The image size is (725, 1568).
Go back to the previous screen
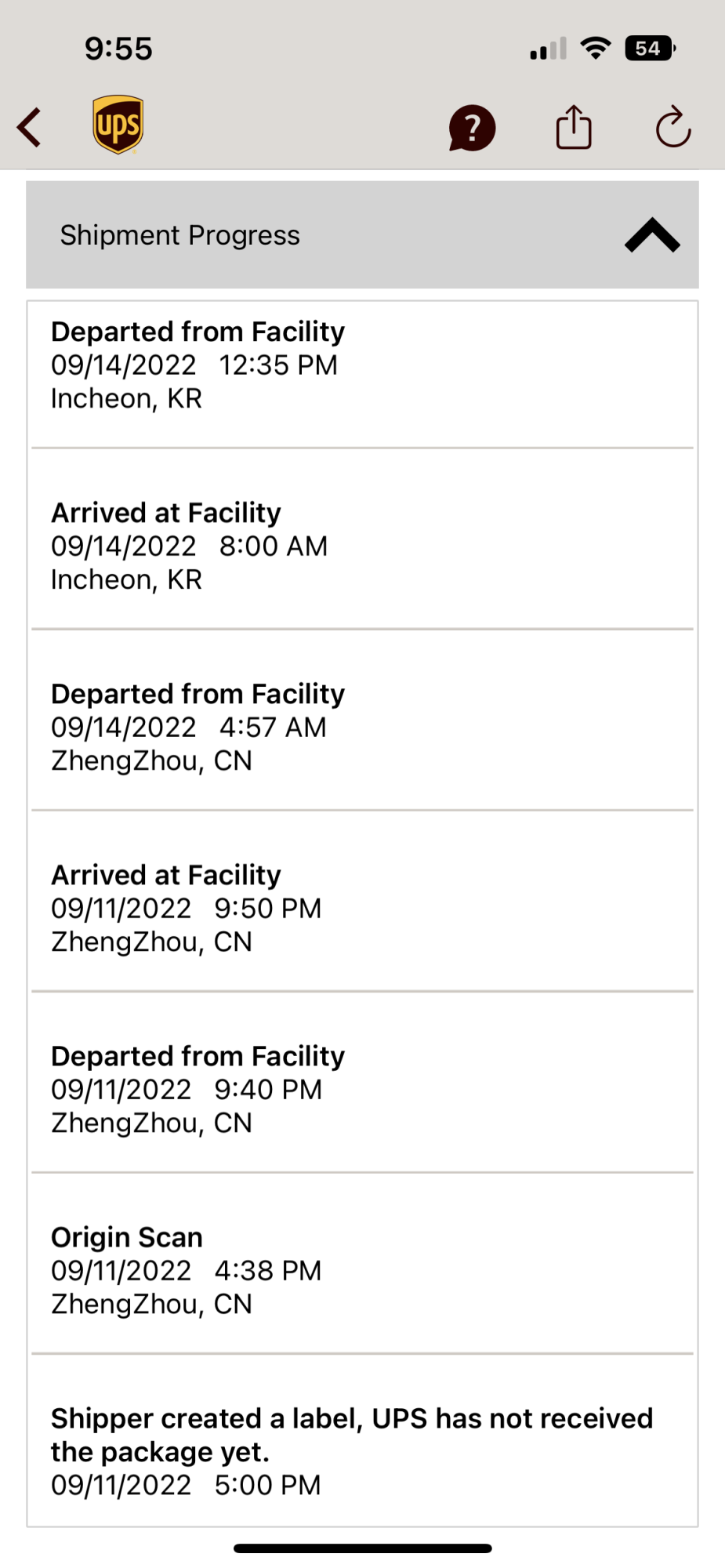(x=30, y=127)
